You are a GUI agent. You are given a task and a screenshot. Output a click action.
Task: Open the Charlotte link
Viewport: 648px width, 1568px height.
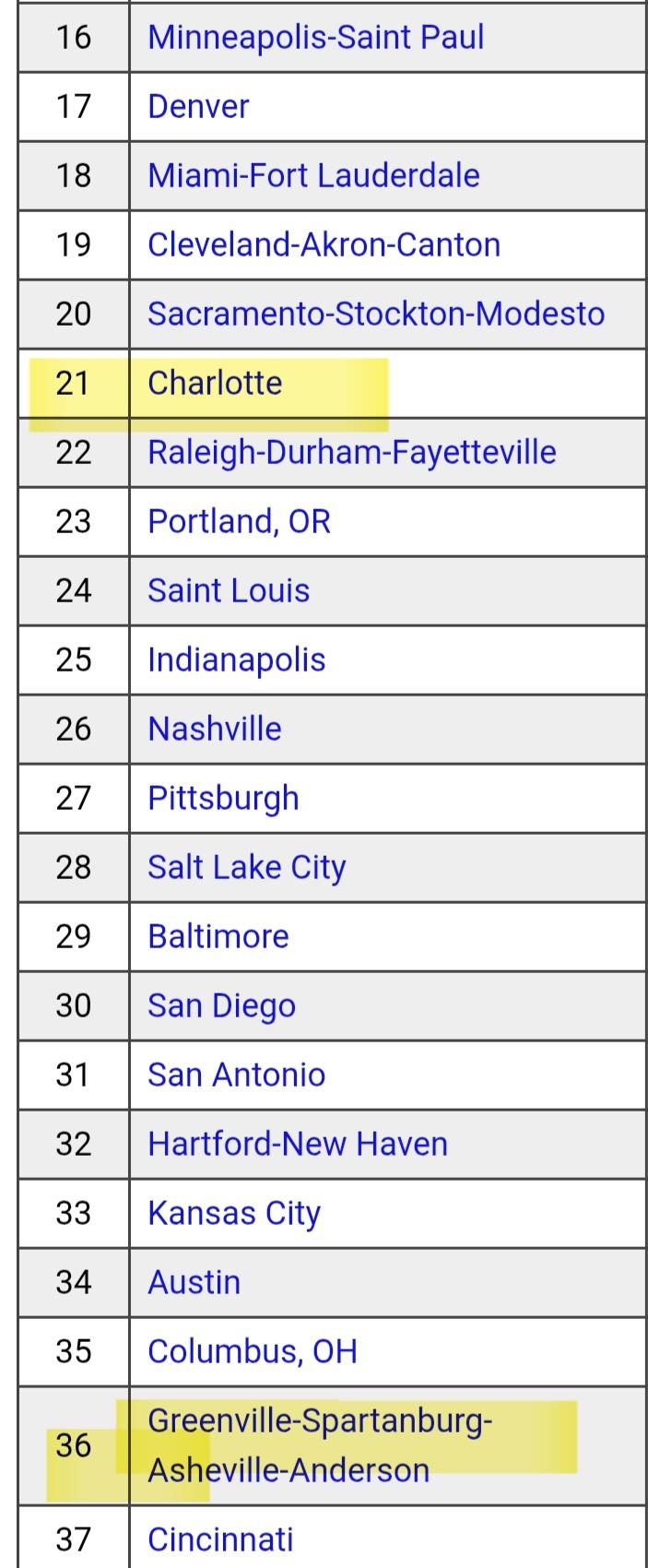(x=215, y=384)
